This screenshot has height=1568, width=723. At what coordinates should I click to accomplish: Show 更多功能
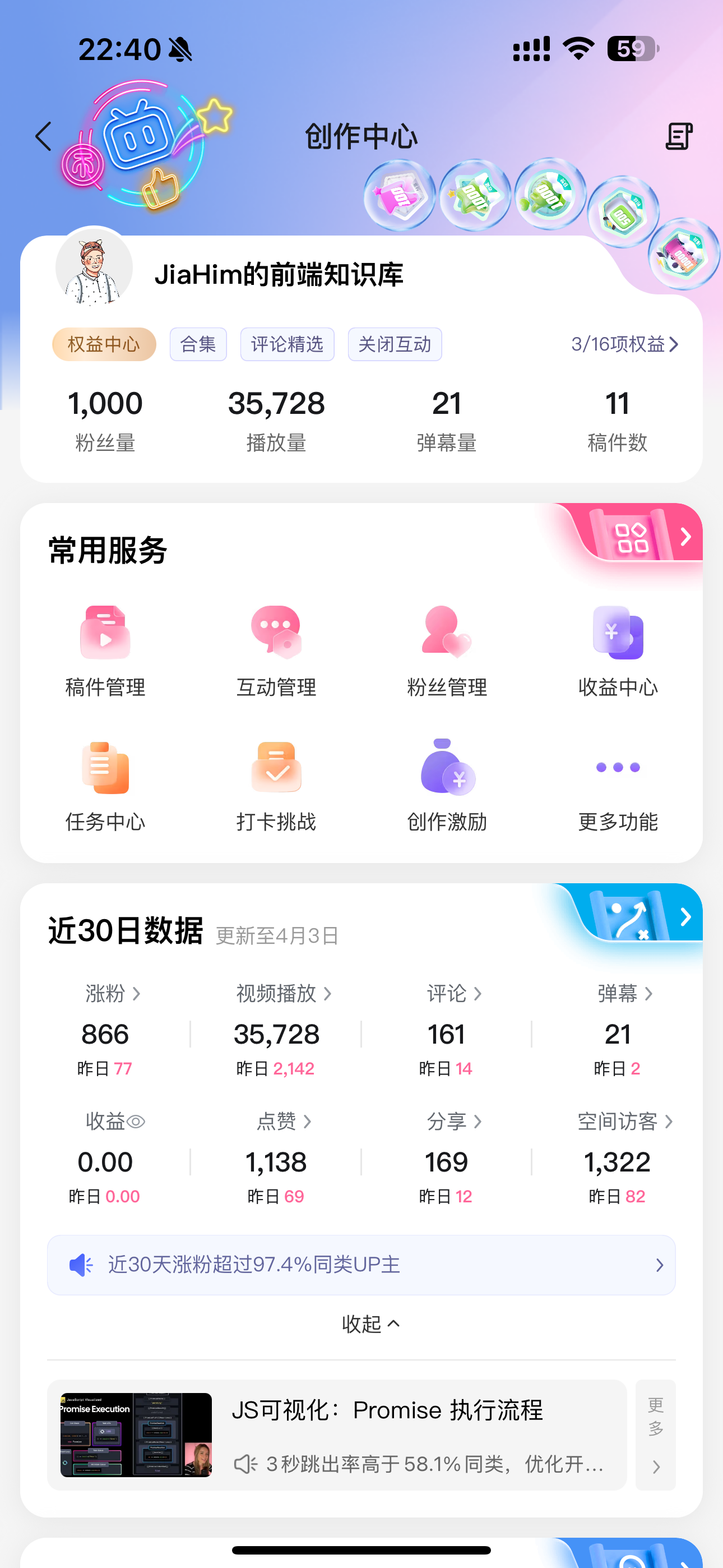tap(618, 785)
